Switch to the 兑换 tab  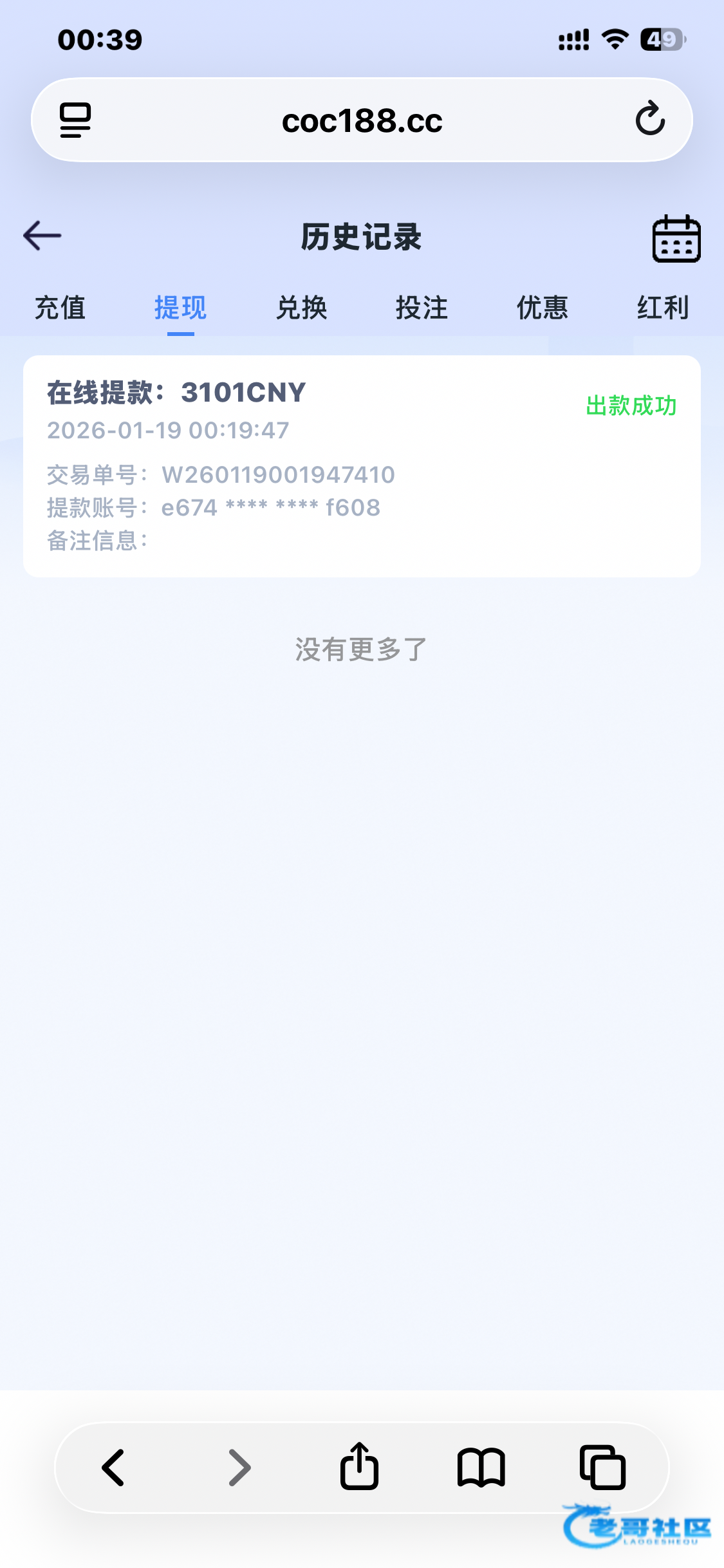pos(301,308)
